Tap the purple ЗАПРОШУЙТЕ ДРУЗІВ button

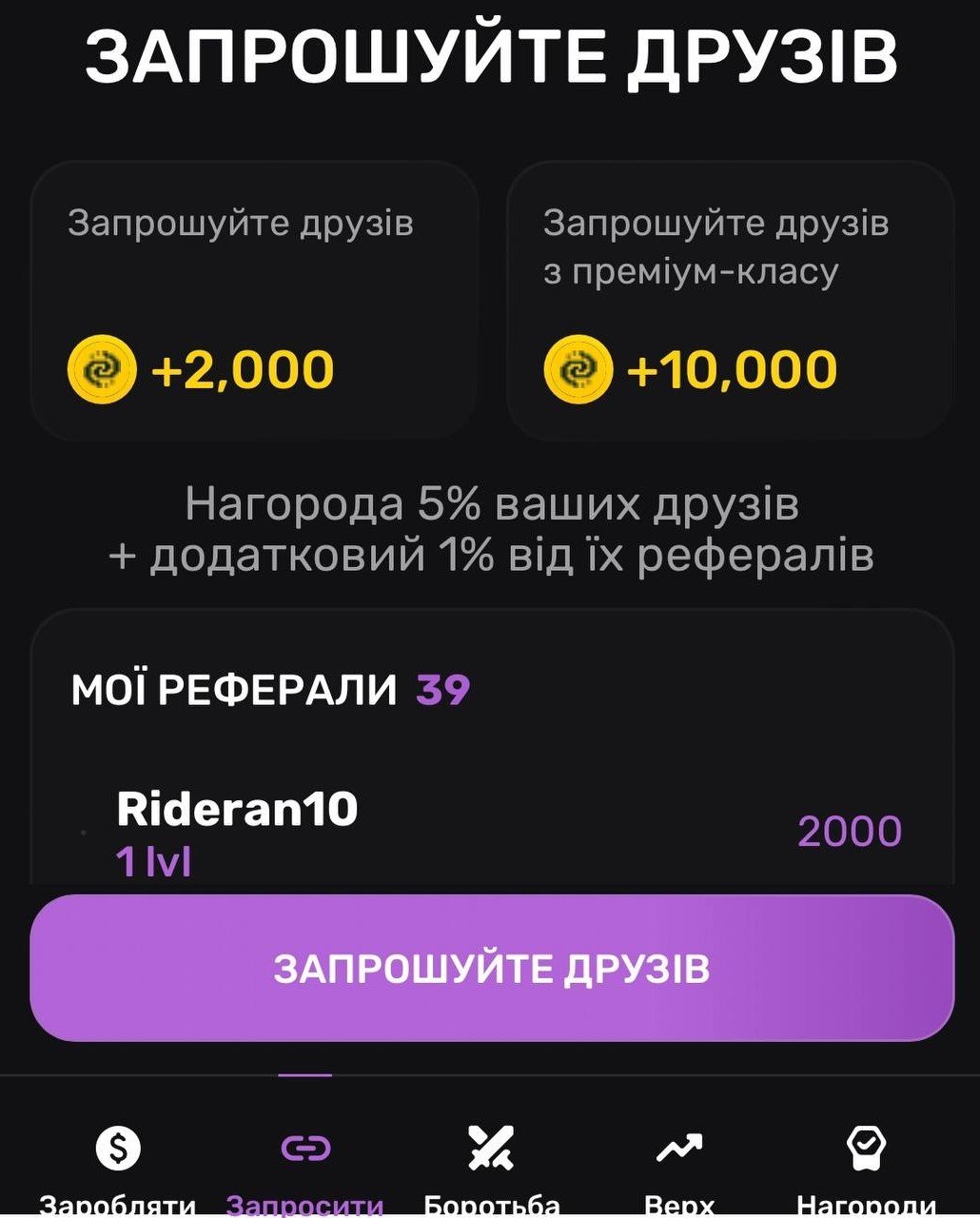pyautogui.click(x=491, y=968)
